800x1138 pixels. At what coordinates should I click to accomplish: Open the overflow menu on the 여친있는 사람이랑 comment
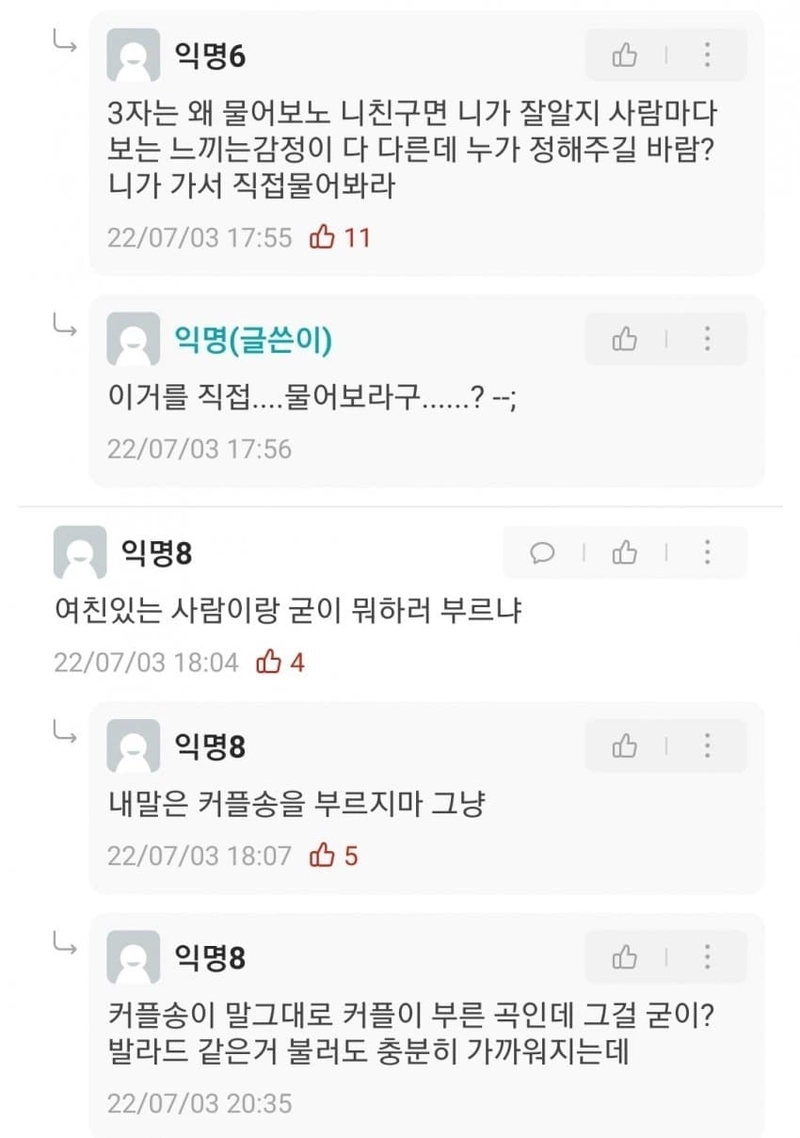(x=707, y=552)
